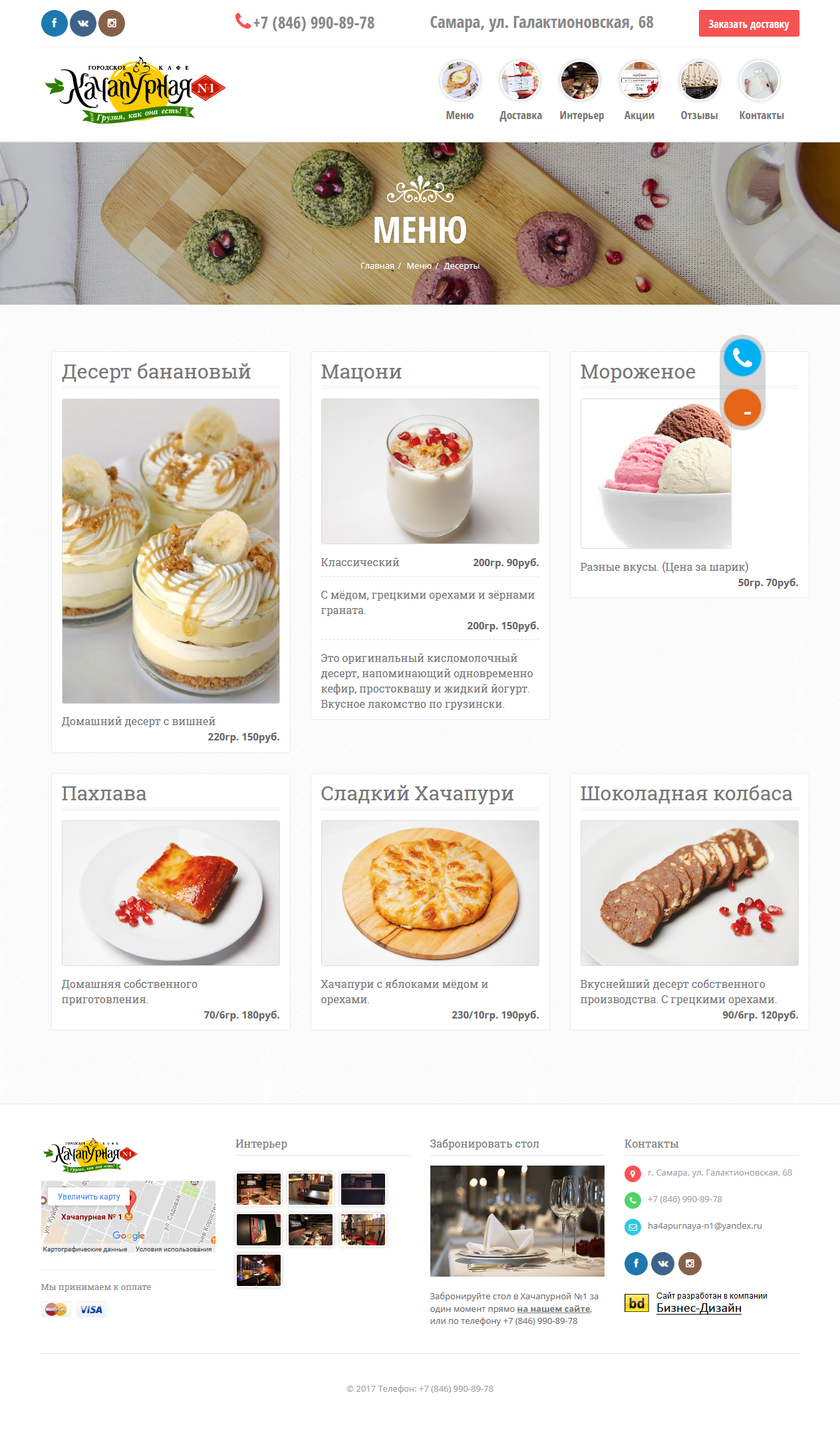
Task: Open the footer Facebook icon
Action: pyautogui.click(x=636, y=1263)
